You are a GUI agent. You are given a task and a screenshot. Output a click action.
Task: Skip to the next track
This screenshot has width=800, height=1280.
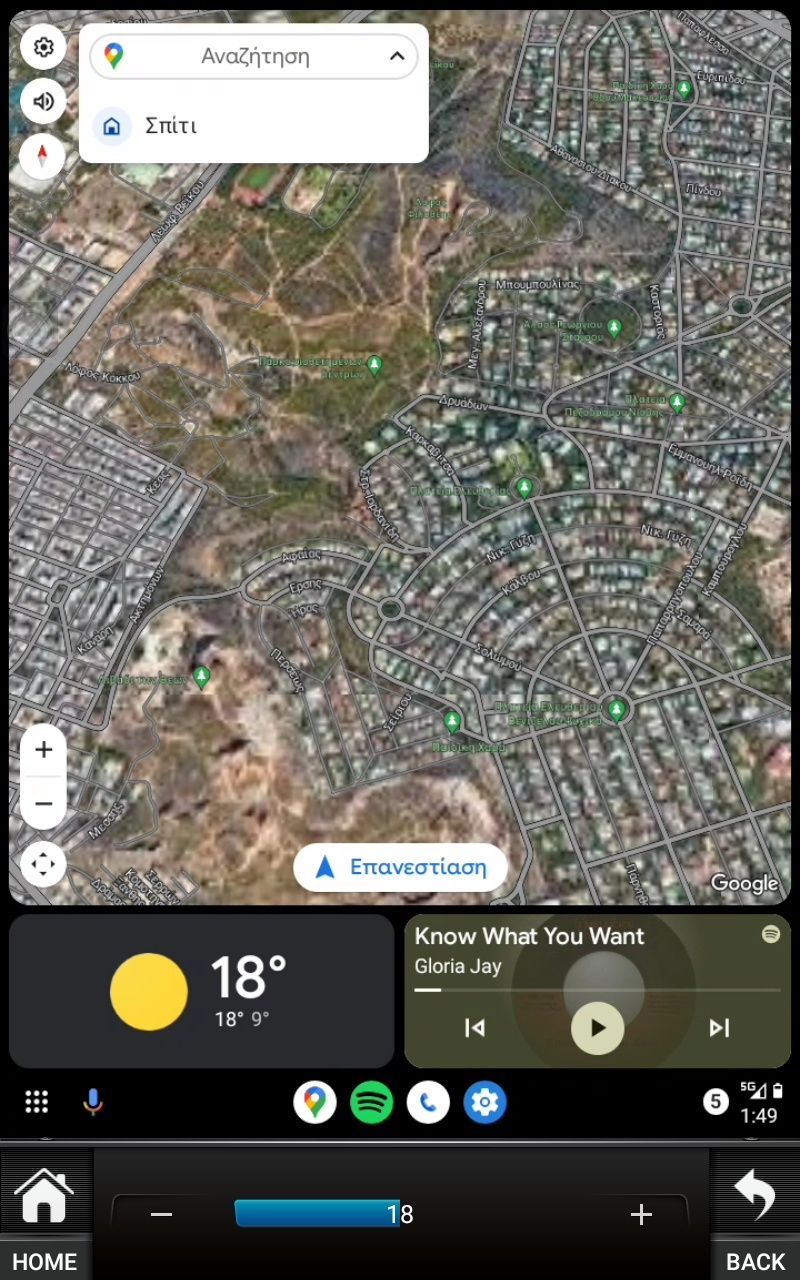point(719,1028)
